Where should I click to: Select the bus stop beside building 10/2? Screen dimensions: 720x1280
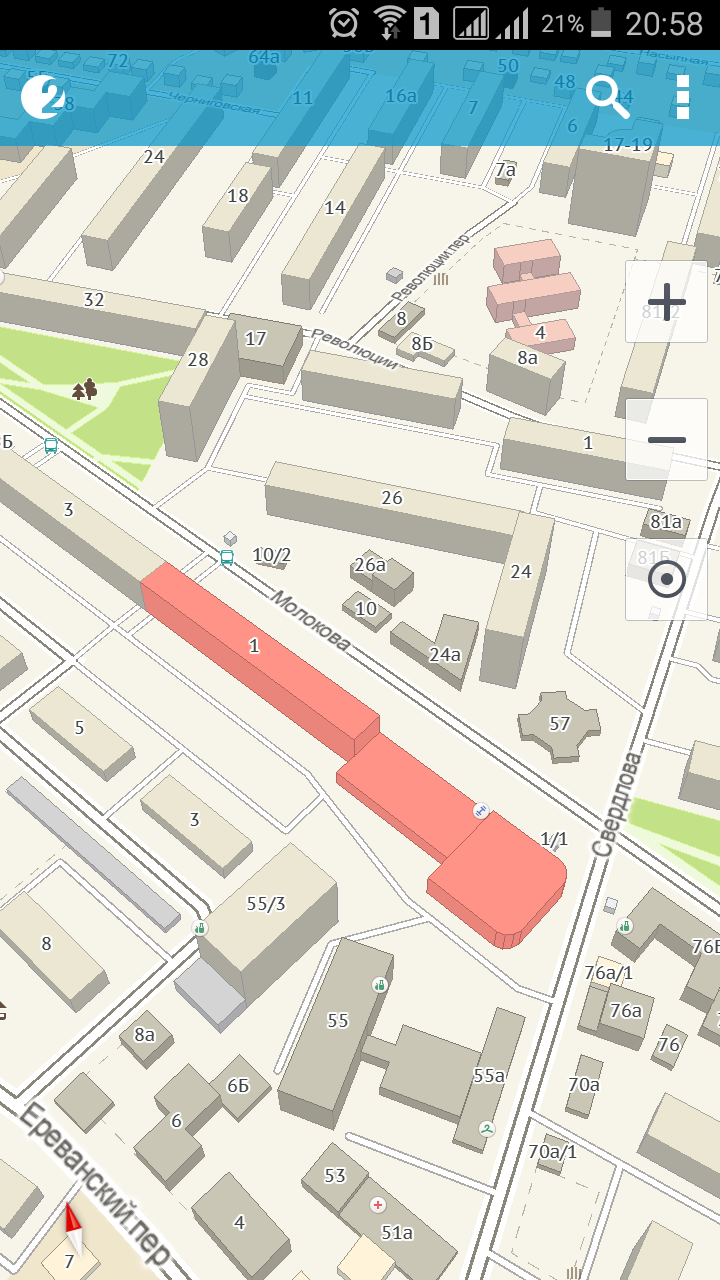coord(227,558)
